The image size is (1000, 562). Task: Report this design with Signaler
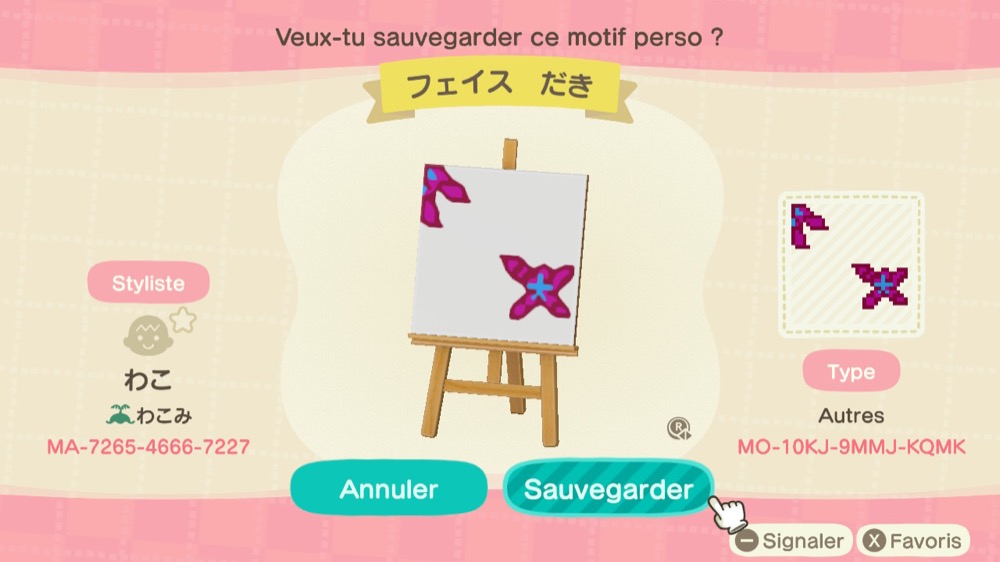[x=792, y=542]
